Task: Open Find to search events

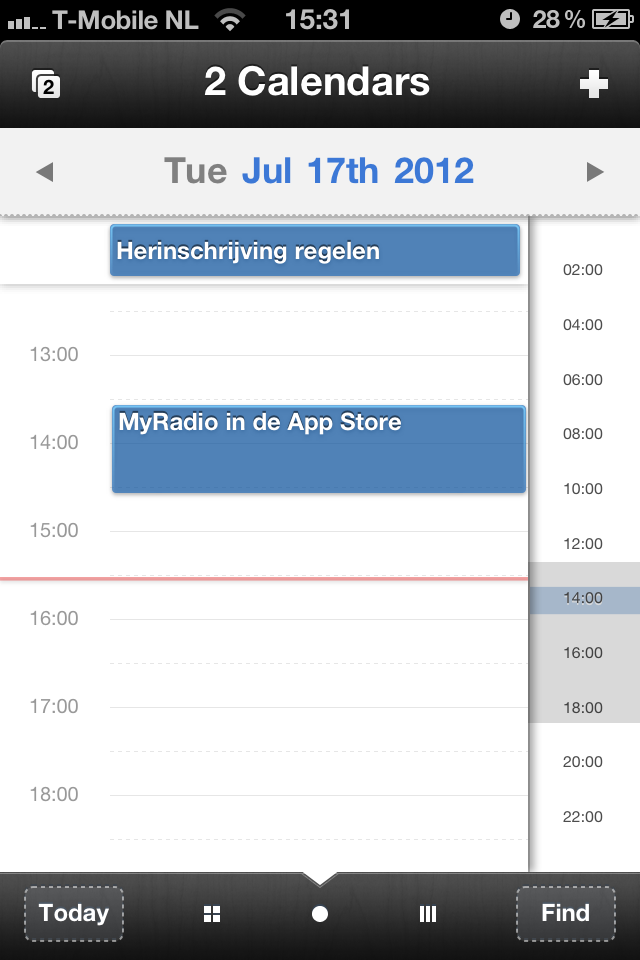Action: (565, 913)
